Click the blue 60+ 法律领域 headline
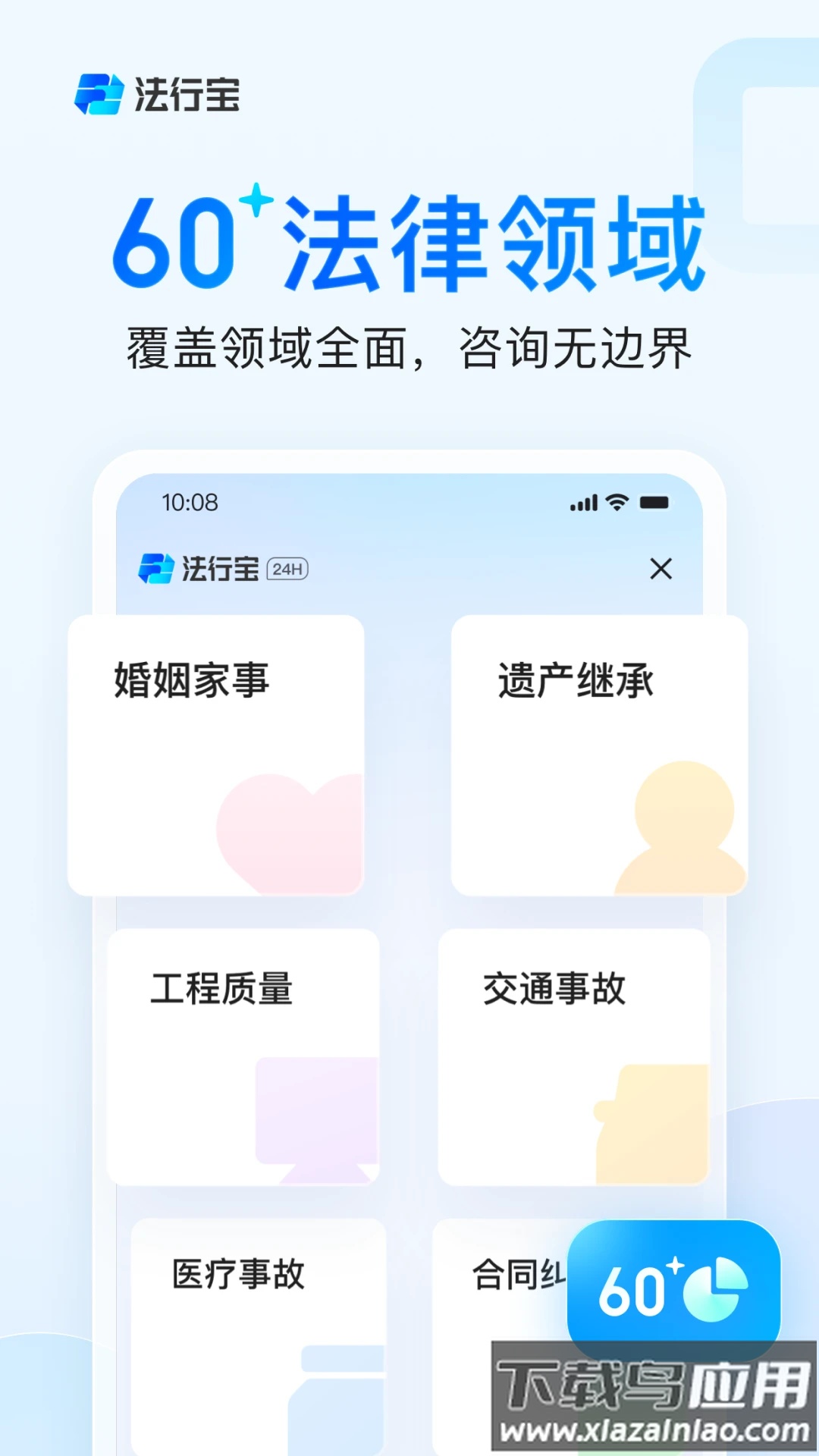This screenshot has width=819, height=1456. [x=409, y=243]
